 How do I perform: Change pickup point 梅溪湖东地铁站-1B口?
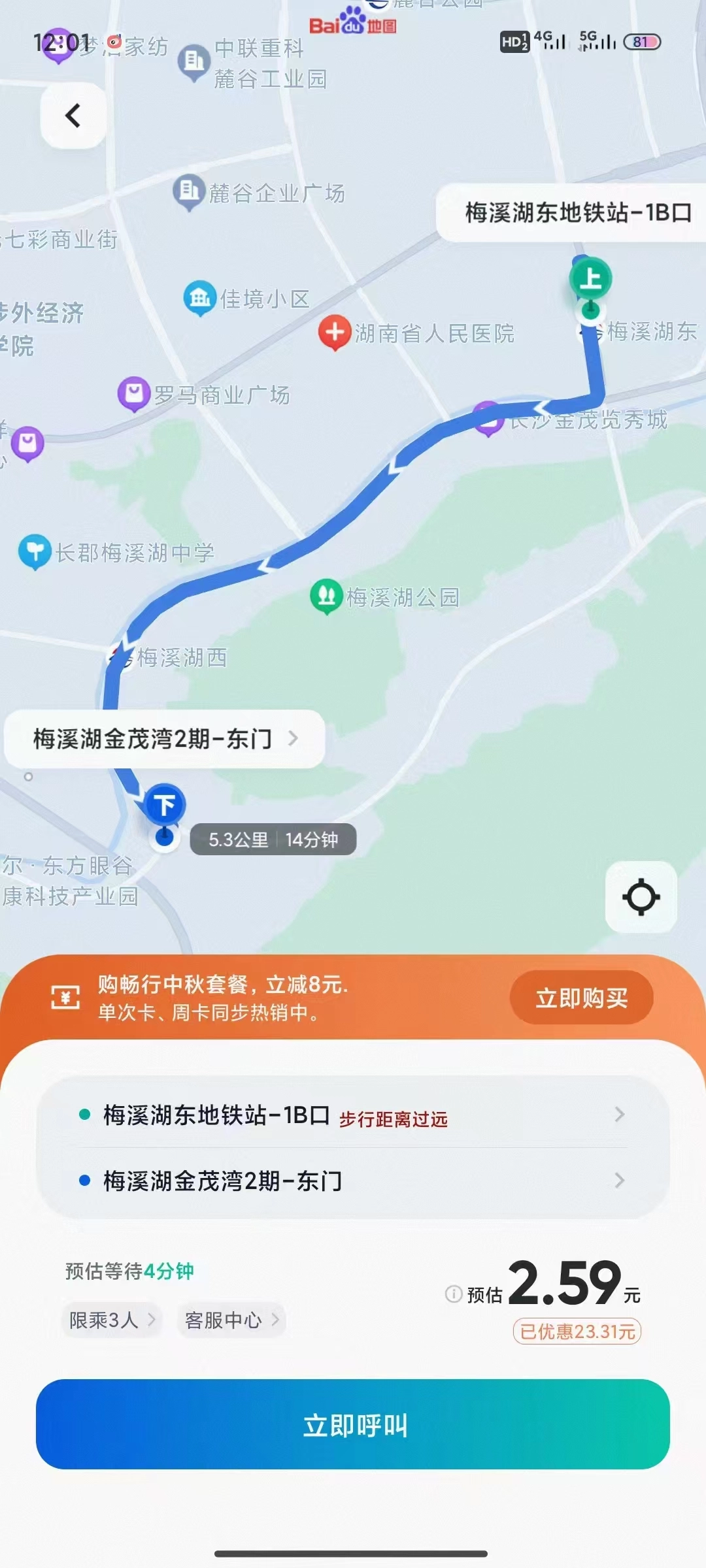pyautogui.click(x=353, y=1115)
